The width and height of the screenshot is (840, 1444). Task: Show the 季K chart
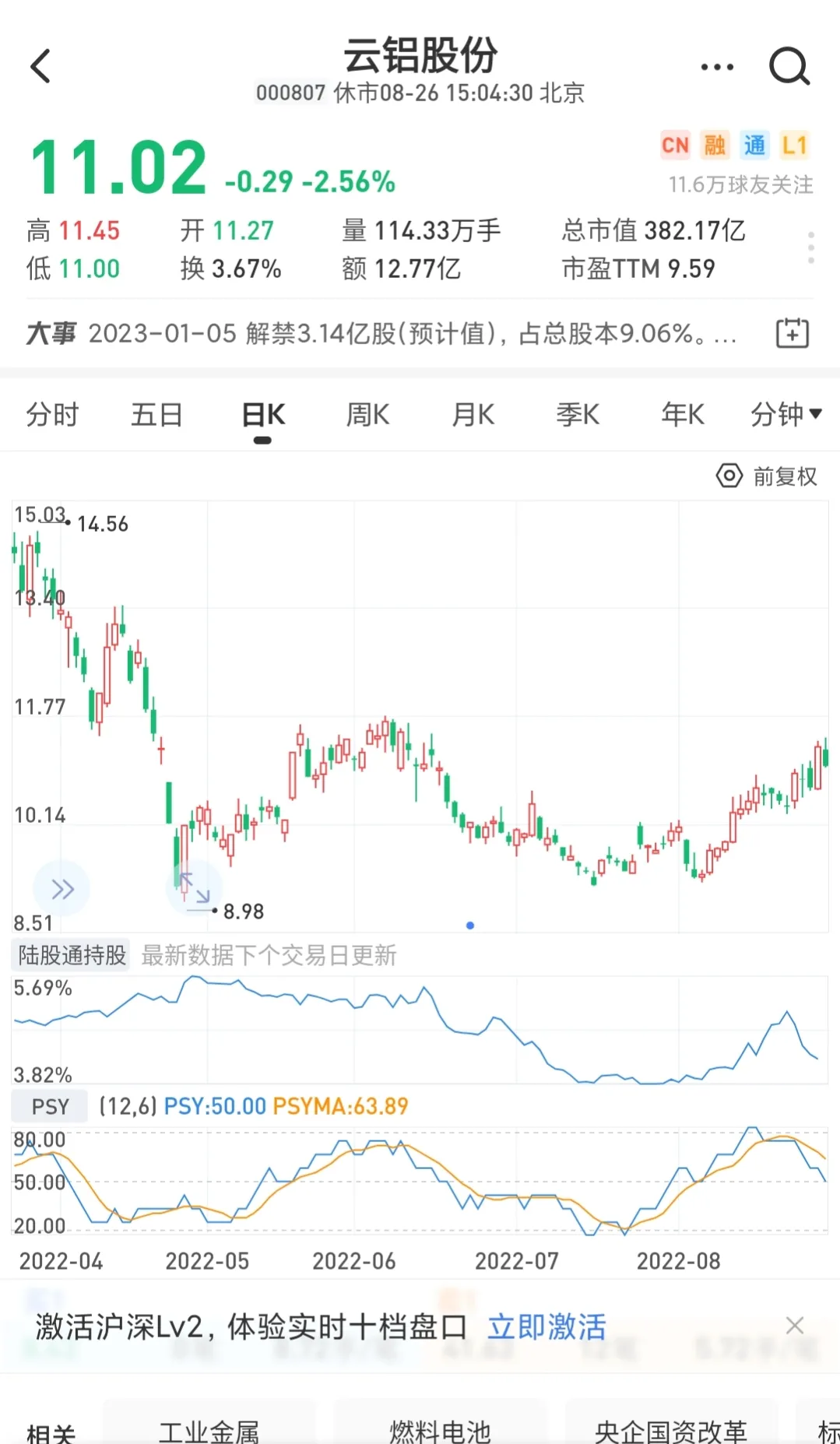coord(578,415)
